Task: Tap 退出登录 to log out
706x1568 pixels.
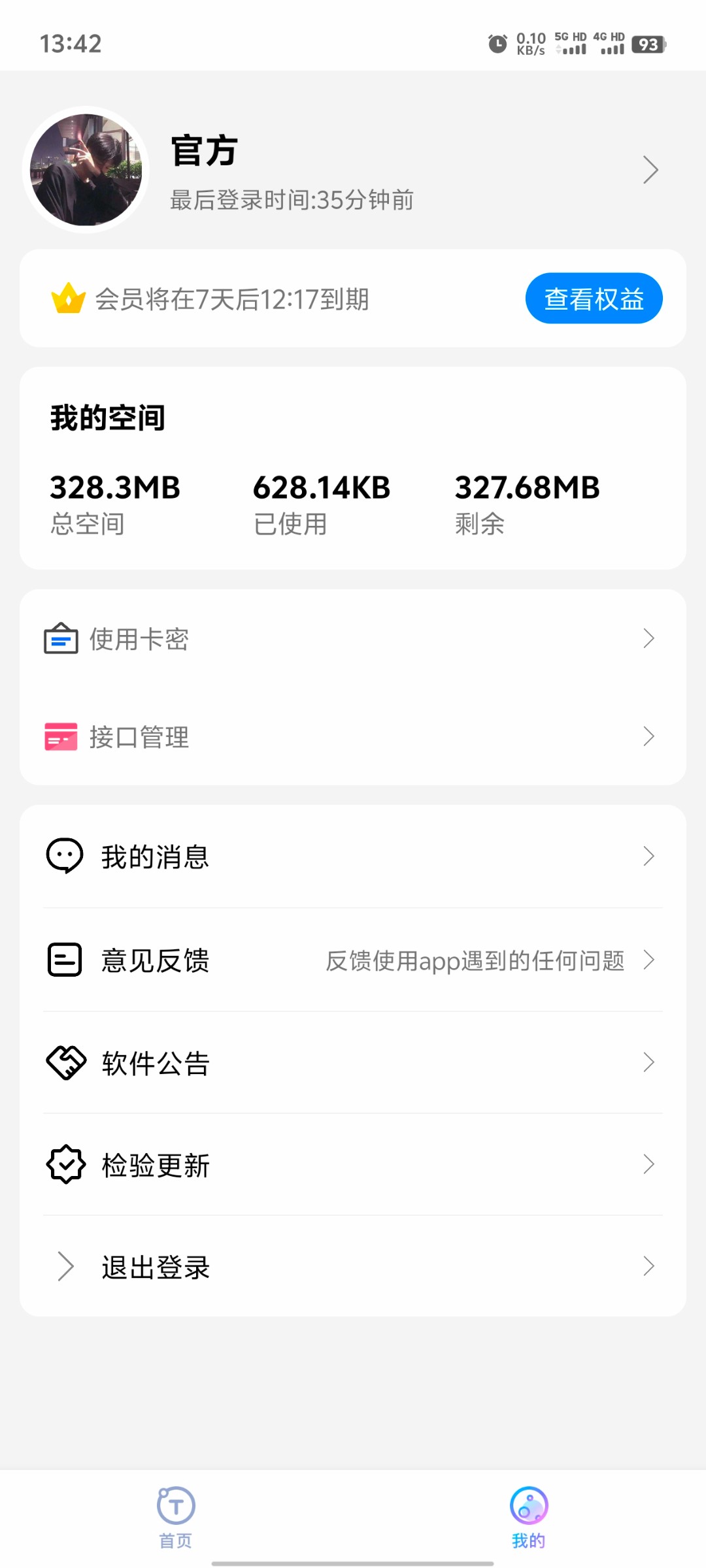Action: [x=353, y=1267]
